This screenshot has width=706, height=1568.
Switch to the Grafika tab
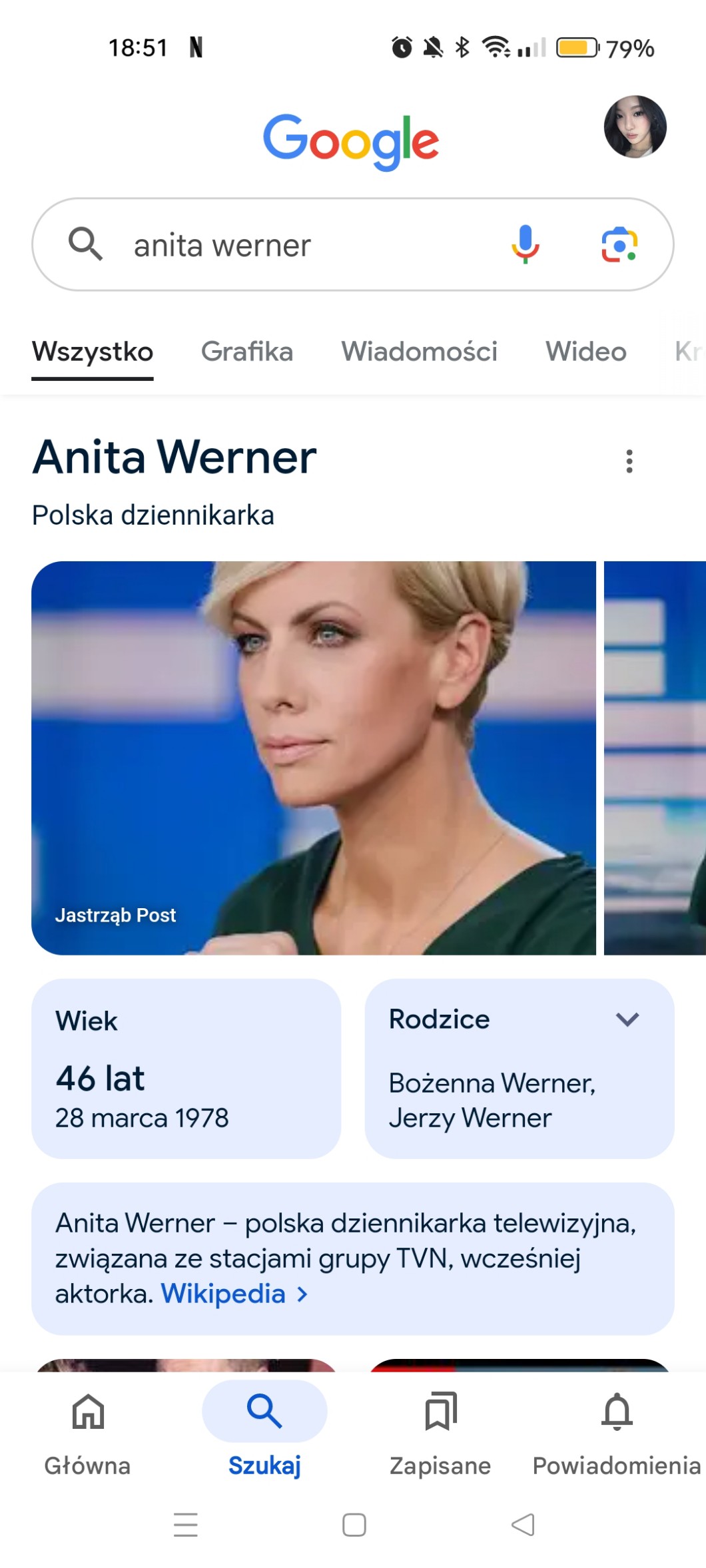tap(246, 352)
